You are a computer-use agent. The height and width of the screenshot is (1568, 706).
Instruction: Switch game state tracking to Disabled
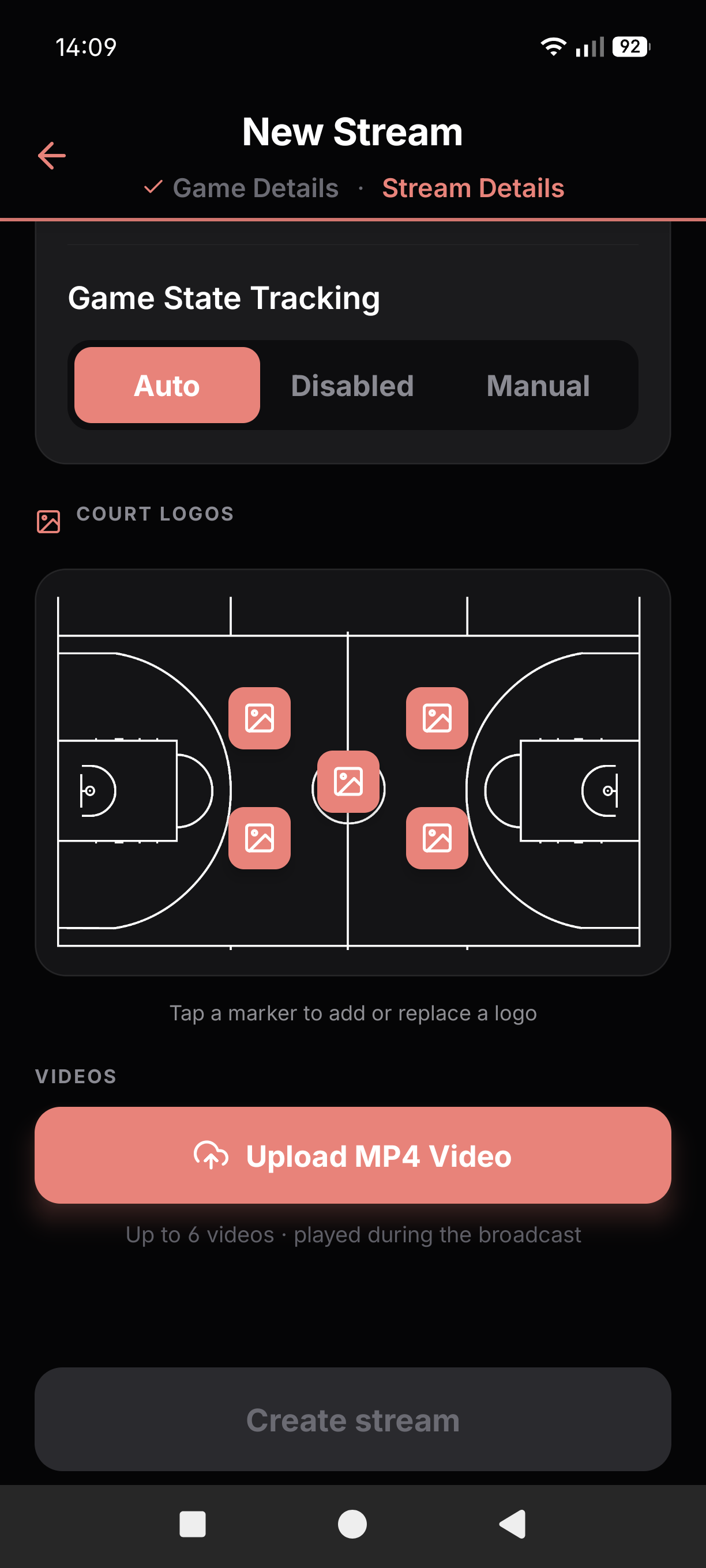(x=352, y=385)
